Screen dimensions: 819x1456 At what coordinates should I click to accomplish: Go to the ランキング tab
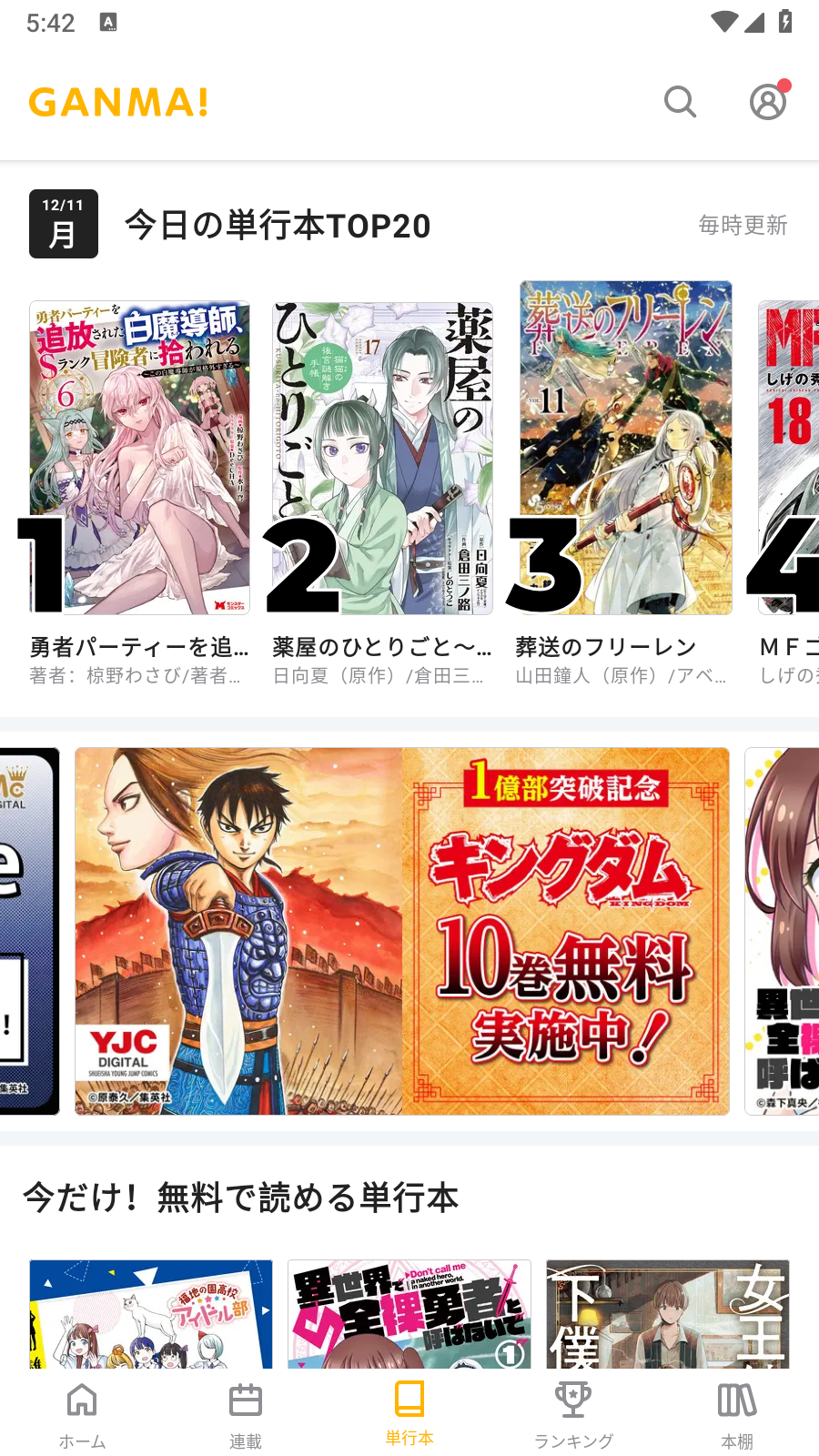573,1415
